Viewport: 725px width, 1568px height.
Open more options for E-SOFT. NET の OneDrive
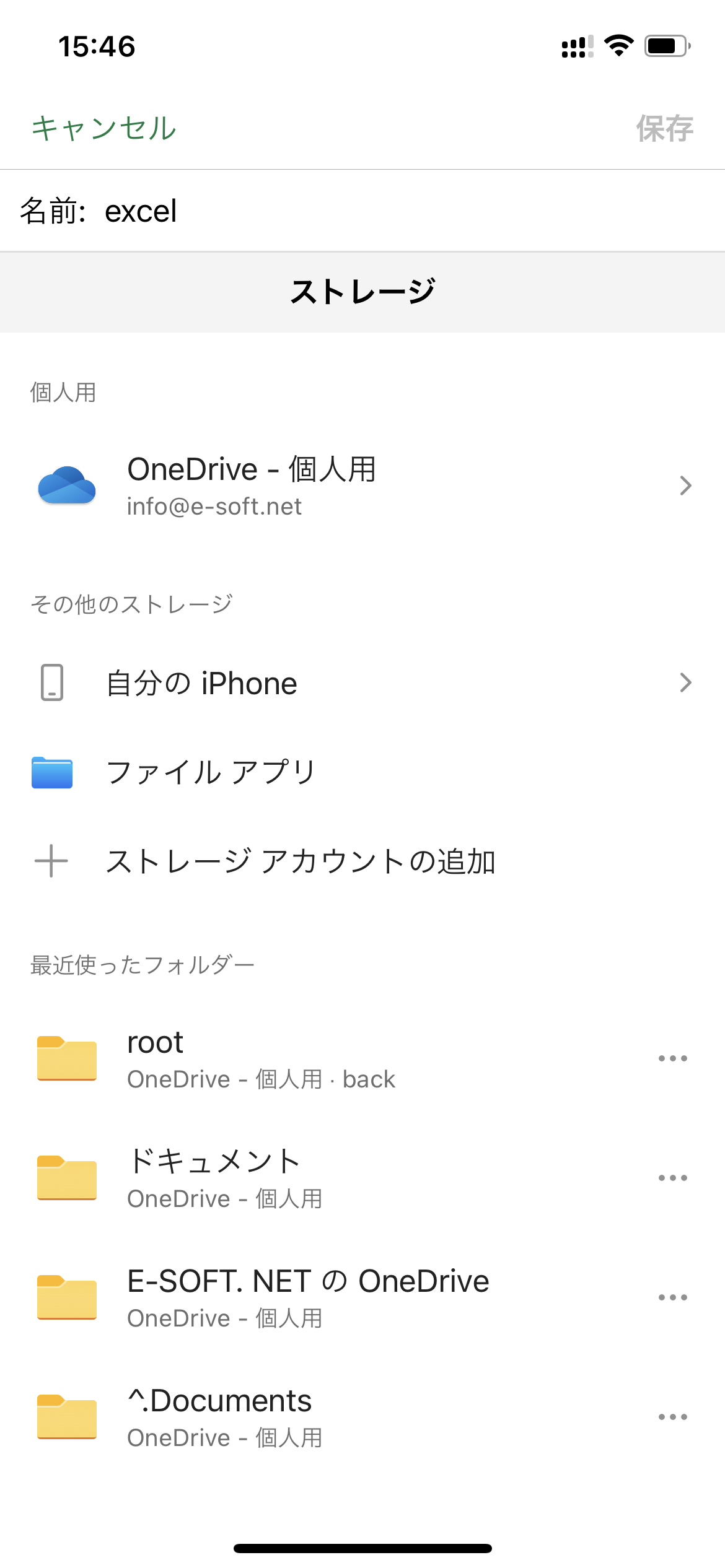click(673, 1297)
